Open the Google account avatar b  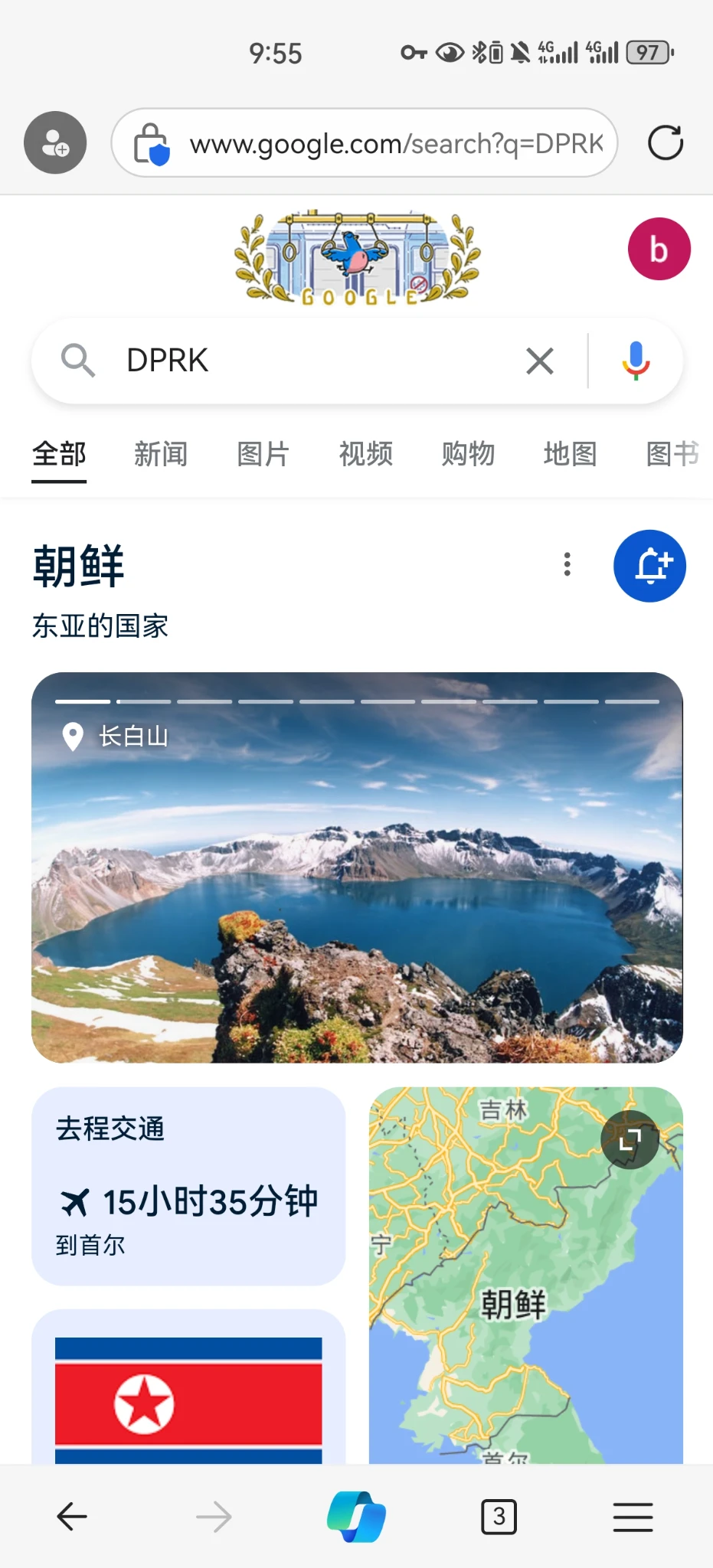click(659, 250)
